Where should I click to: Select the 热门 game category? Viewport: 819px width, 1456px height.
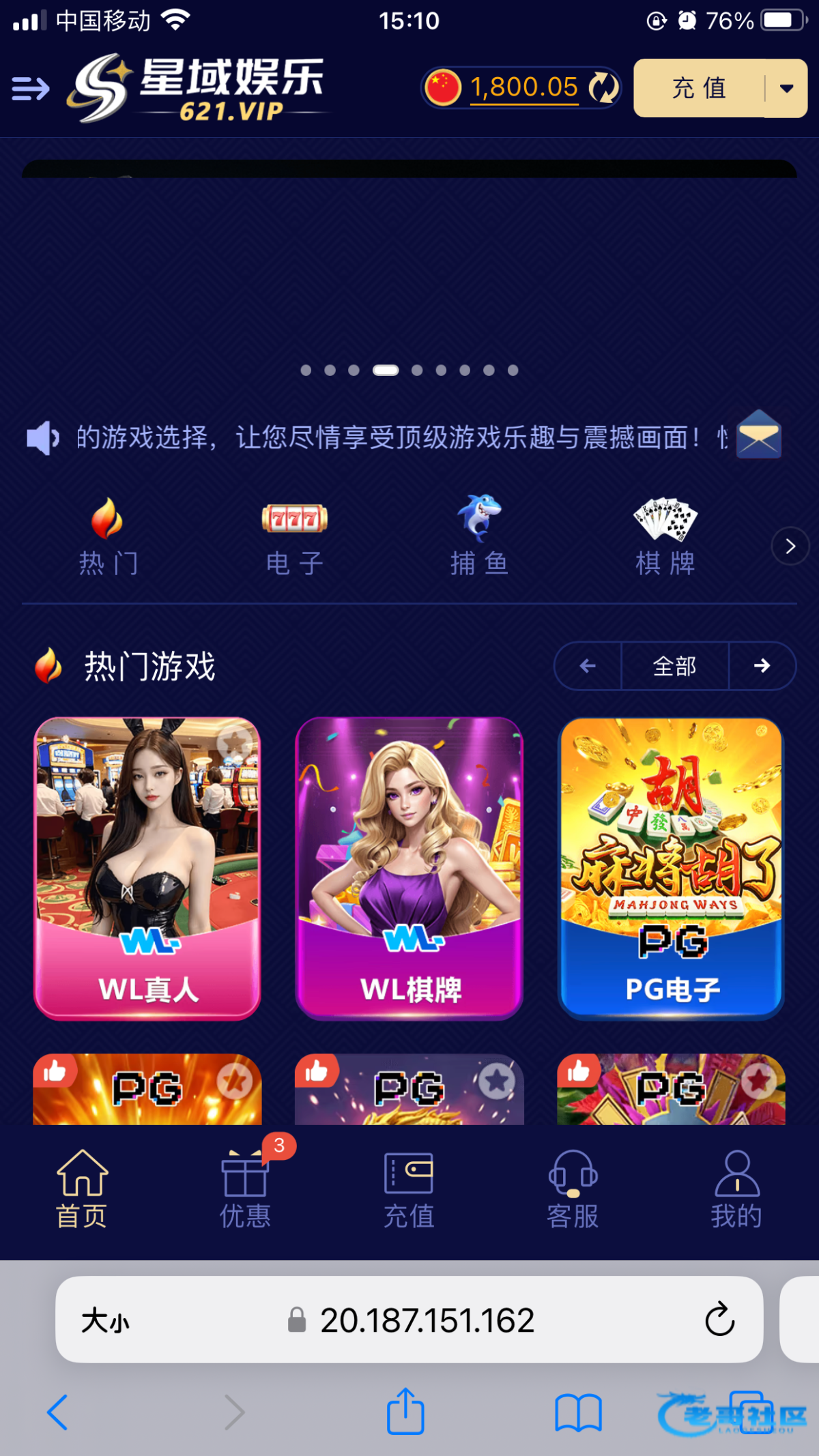point(108,537)
